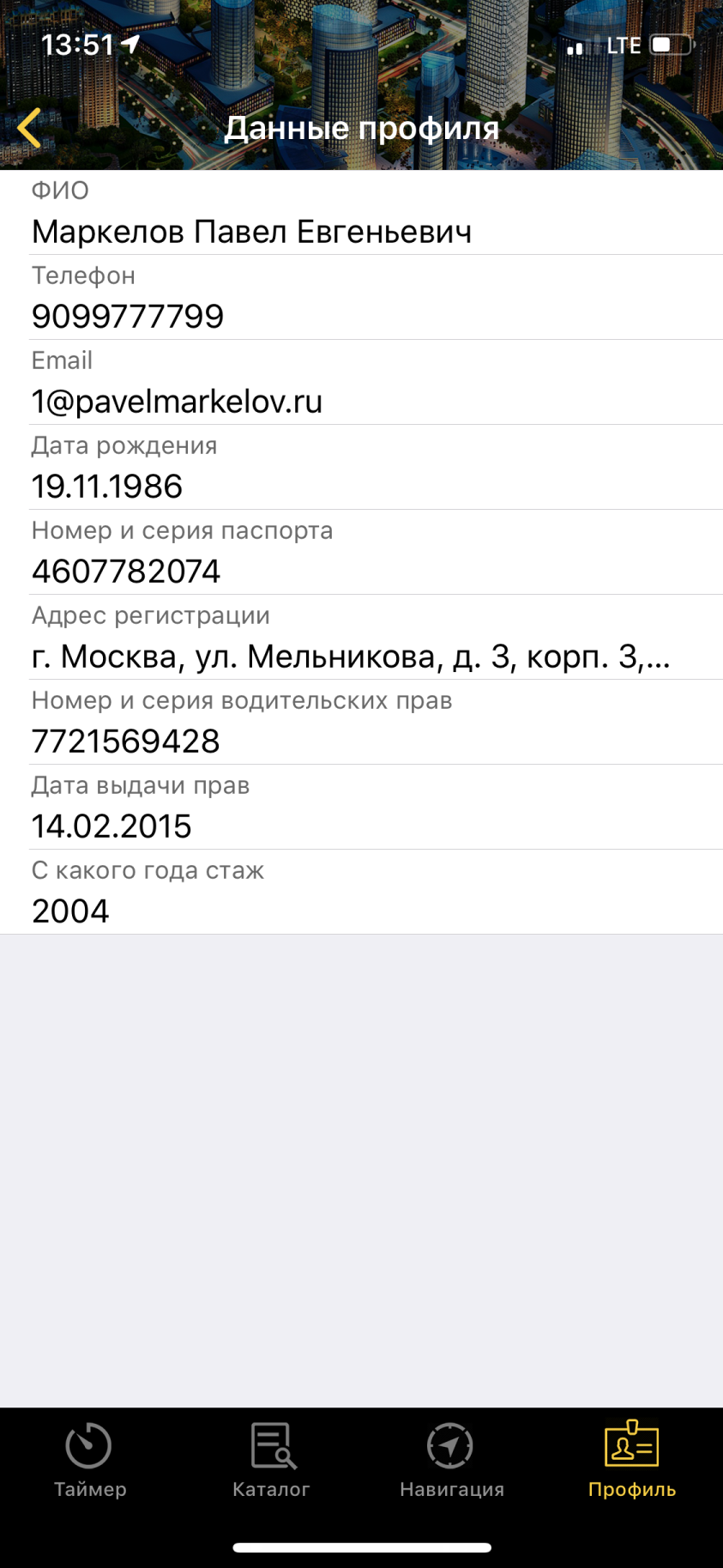Change the Дата рождения field

(x=361, y=468)
